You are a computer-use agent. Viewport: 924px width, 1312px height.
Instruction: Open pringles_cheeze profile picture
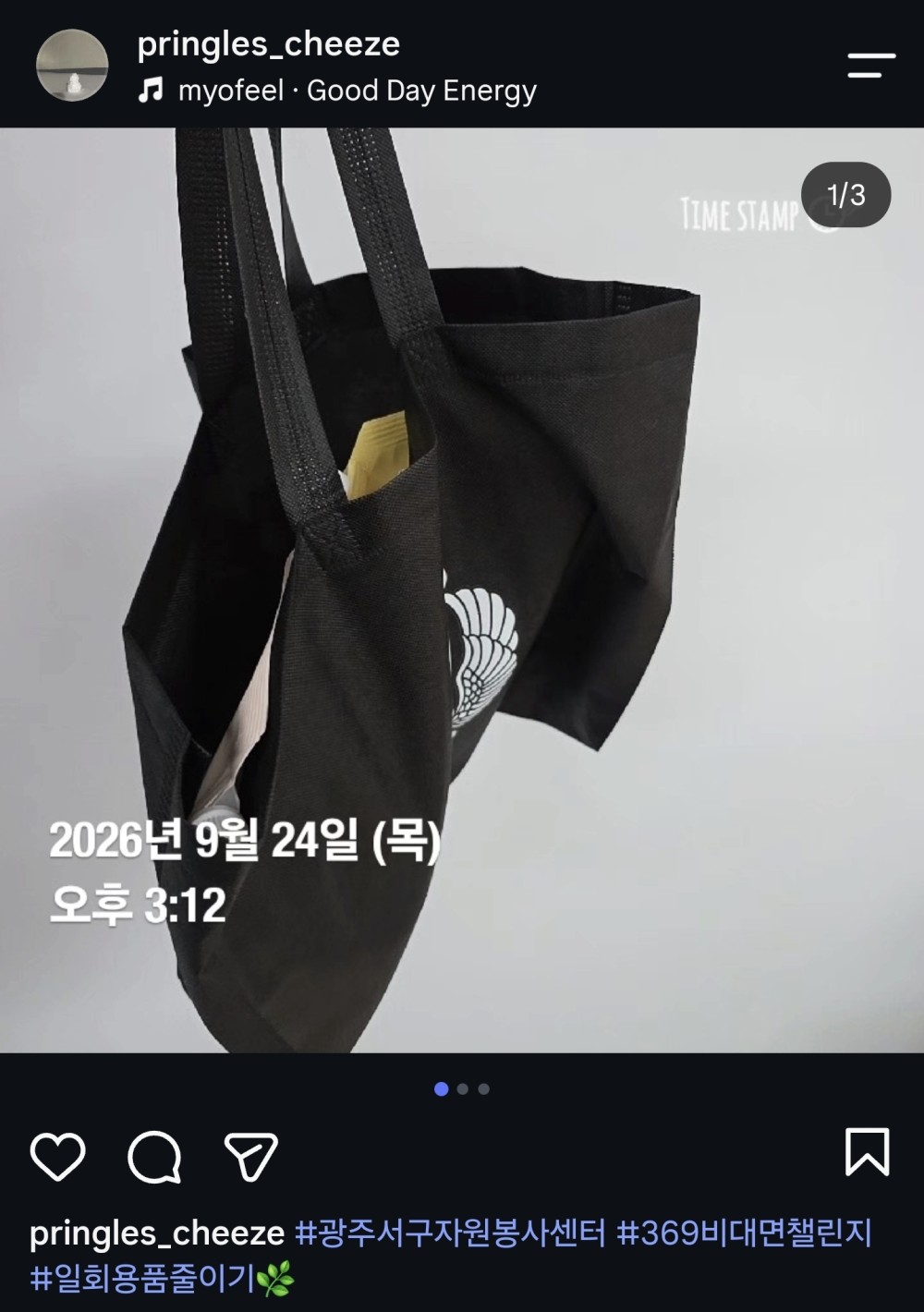(72, 66)
